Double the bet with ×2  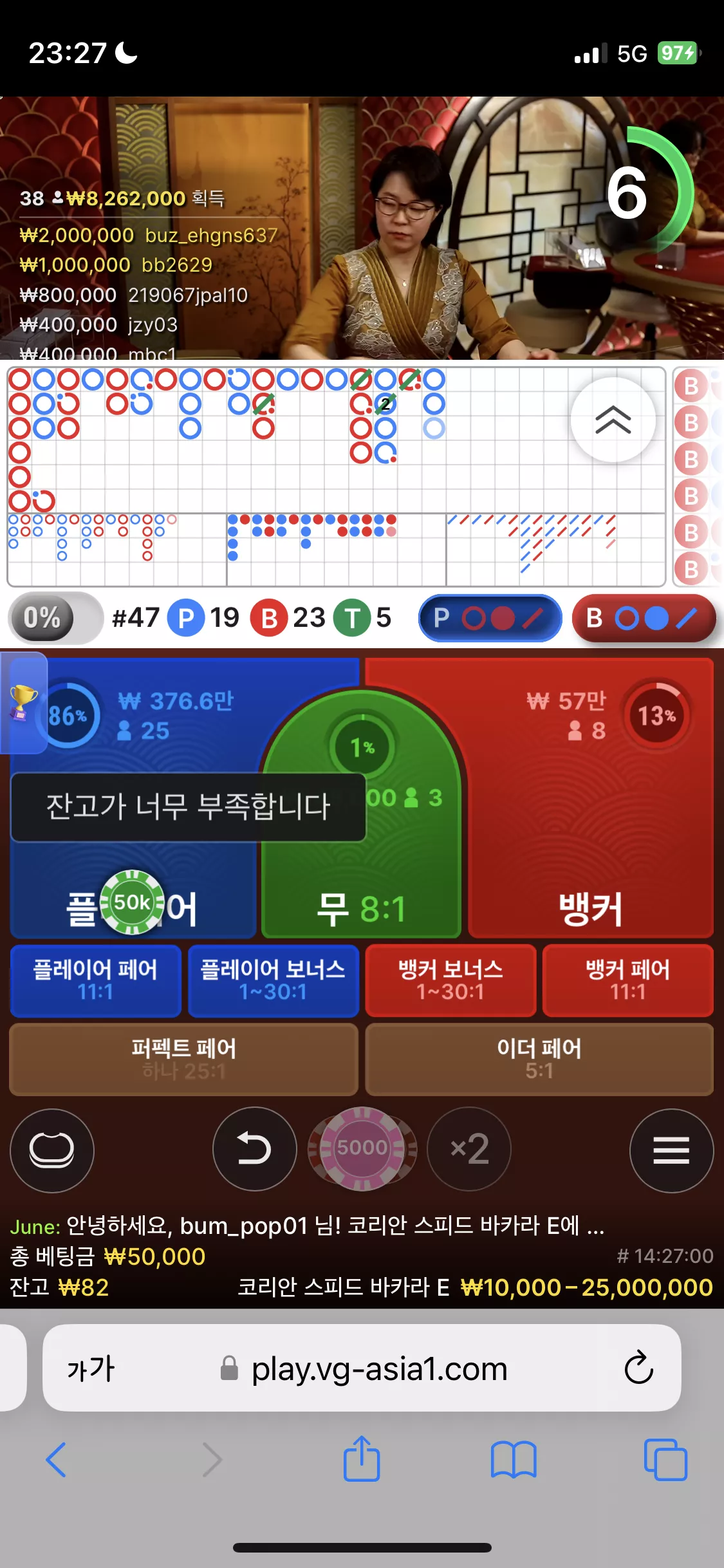tap(469, 1149)
